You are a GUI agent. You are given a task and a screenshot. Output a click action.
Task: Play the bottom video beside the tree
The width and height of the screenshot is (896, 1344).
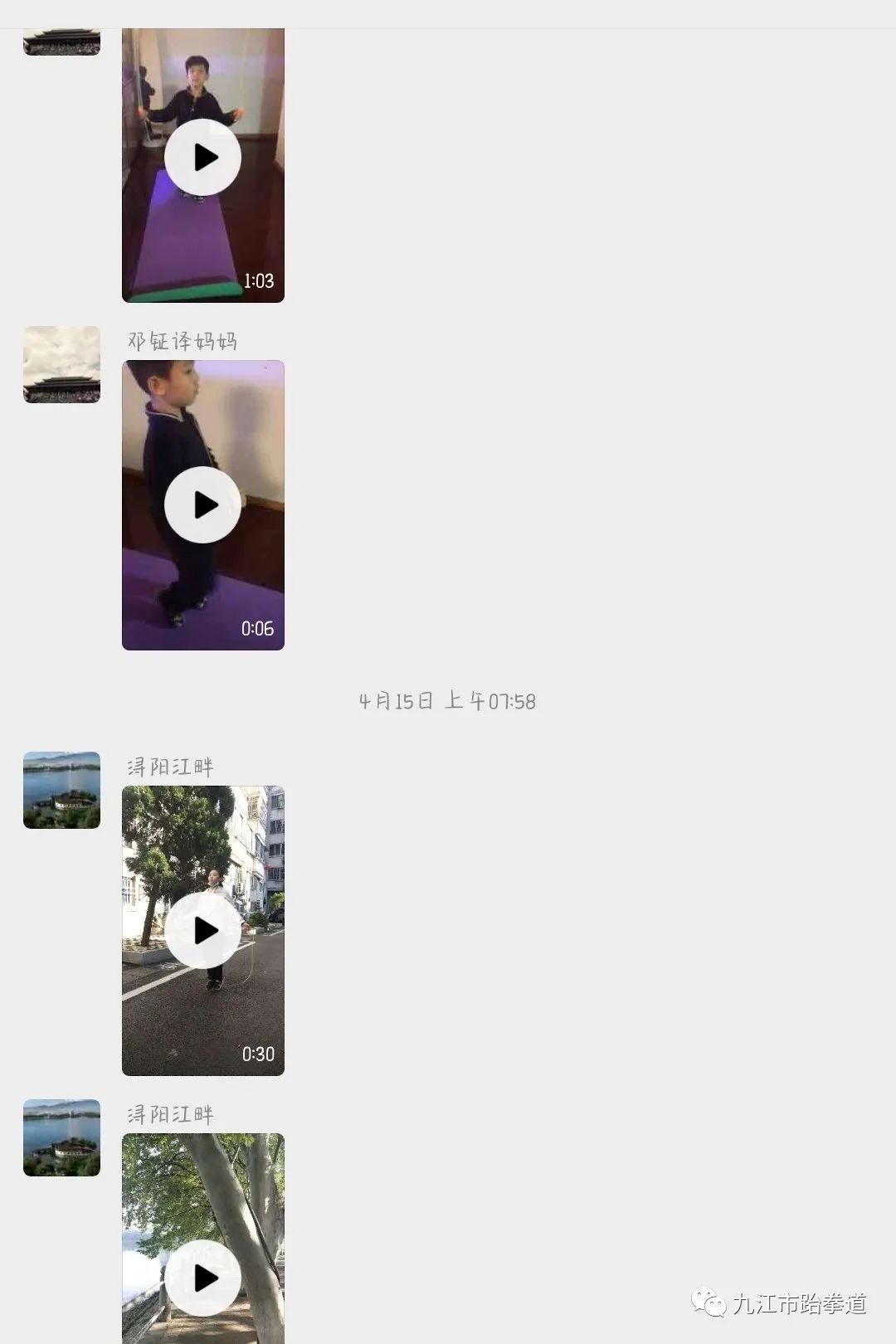[x=202, y=1278]
